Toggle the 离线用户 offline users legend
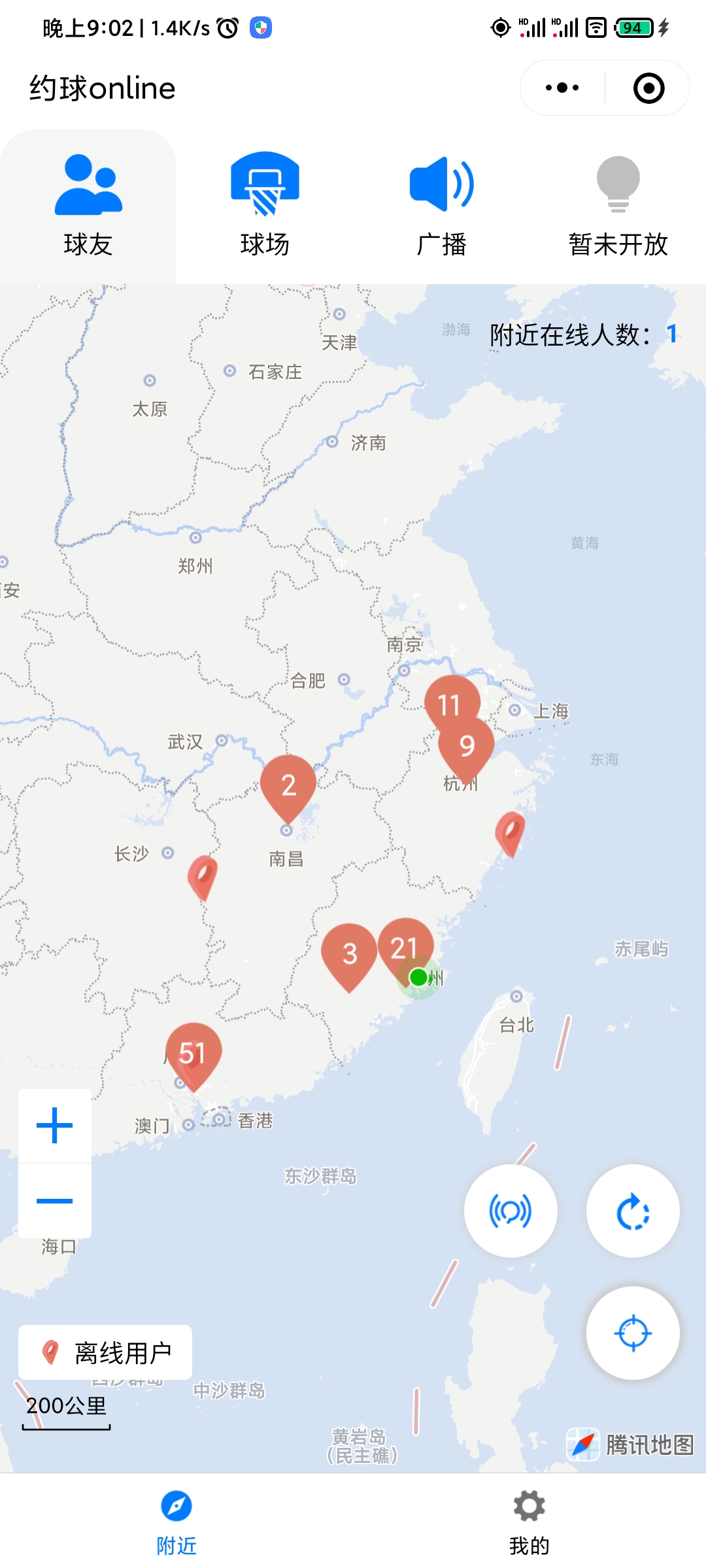706x1568 pixels. [105, 1352]
